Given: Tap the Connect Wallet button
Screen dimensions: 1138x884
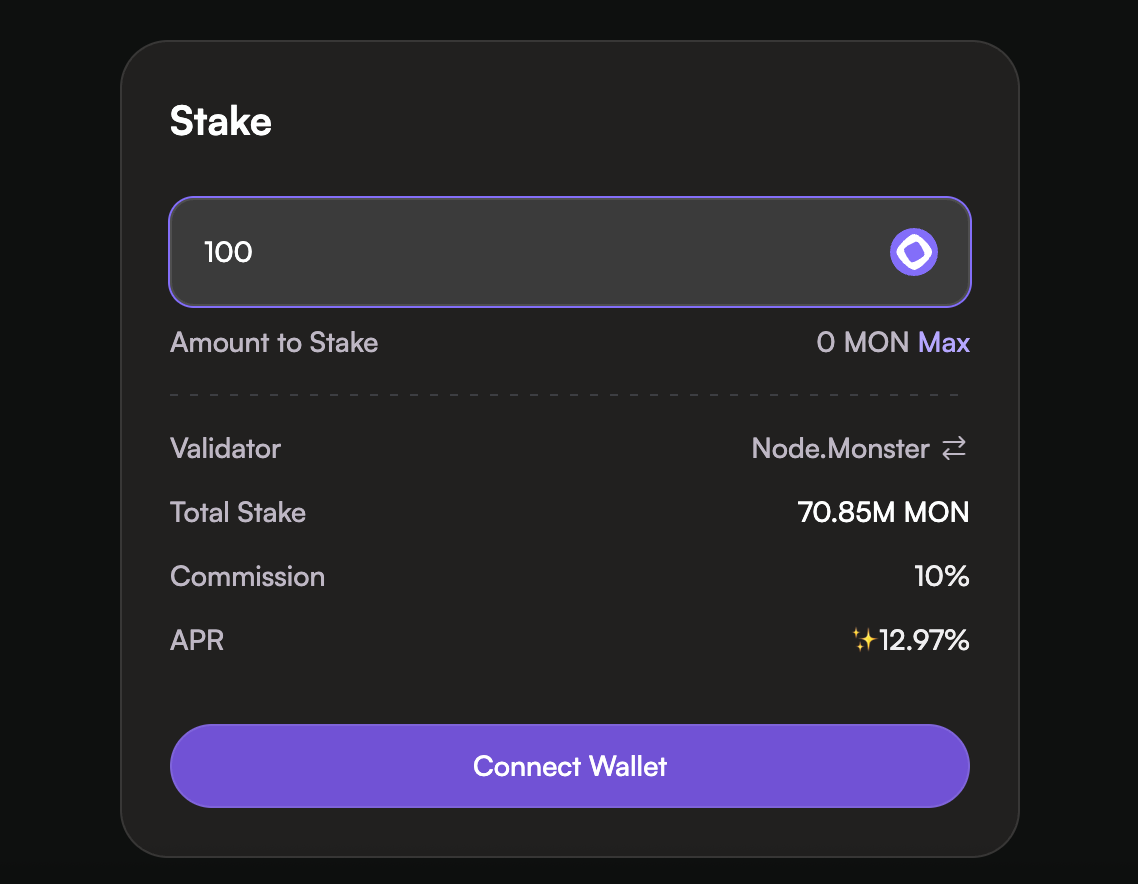Looking at the screenshot, I should click(x=569, y=766).
